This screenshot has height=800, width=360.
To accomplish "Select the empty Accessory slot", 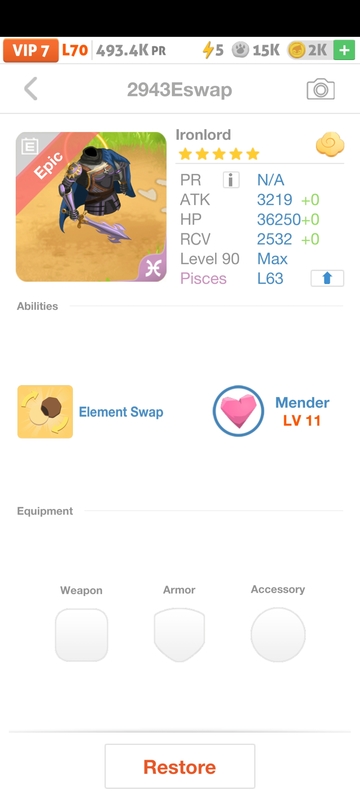I will (278, 635).
